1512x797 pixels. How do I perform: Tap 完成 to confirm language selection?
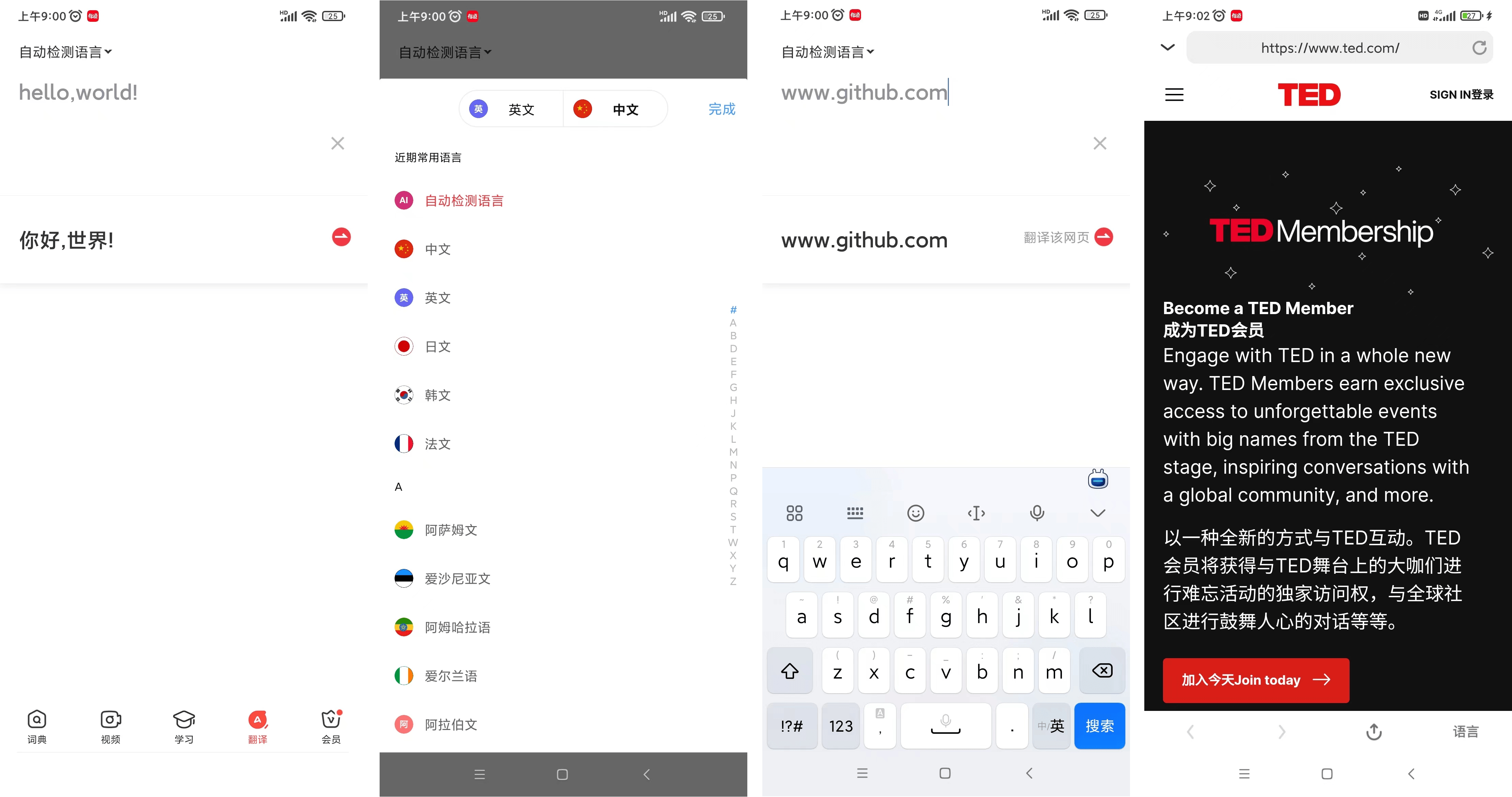point(721,109)
